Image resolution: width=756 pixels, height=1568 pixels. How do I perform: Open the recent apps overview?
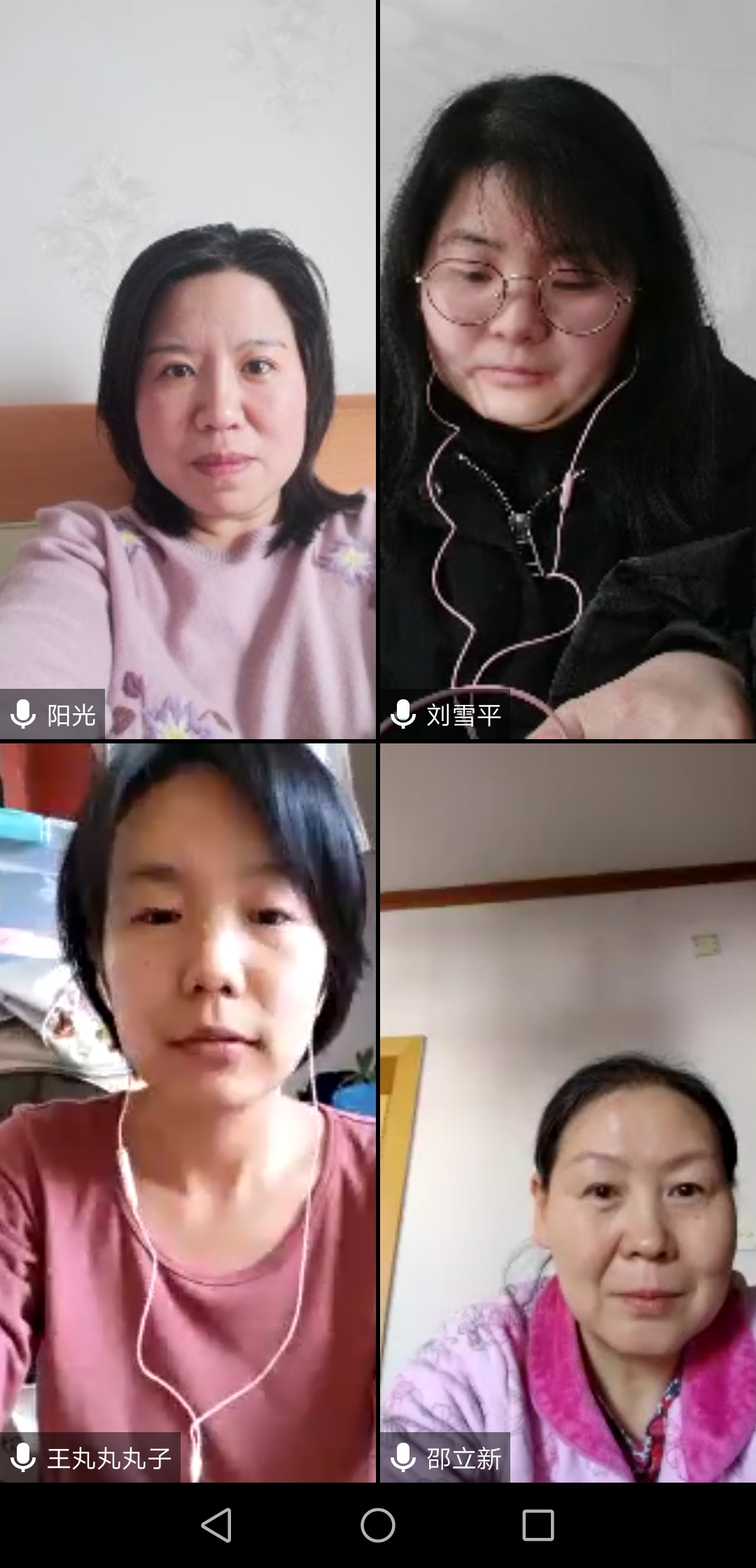(538, 1525)
